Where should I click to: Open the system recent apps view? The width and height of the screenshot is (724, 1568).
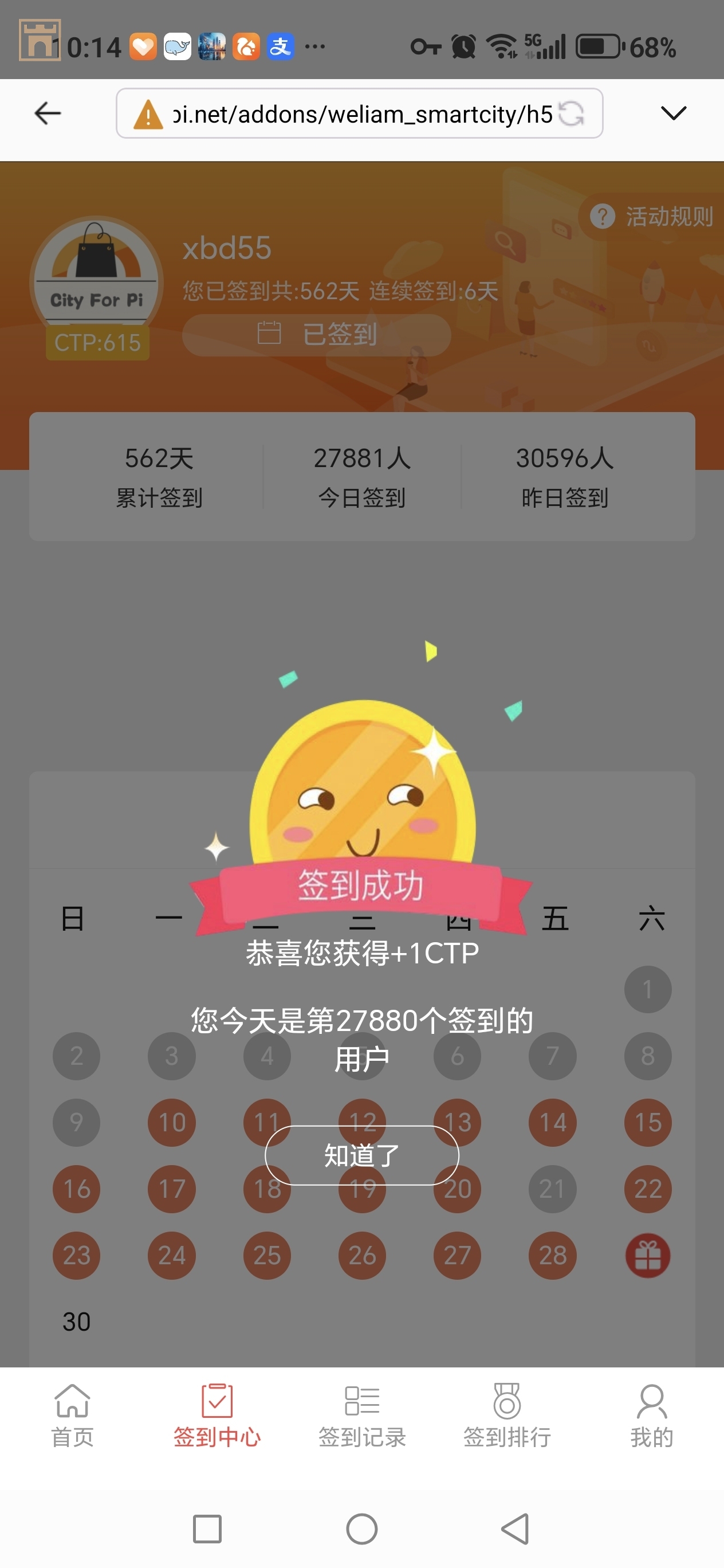tap(207, 1528)
